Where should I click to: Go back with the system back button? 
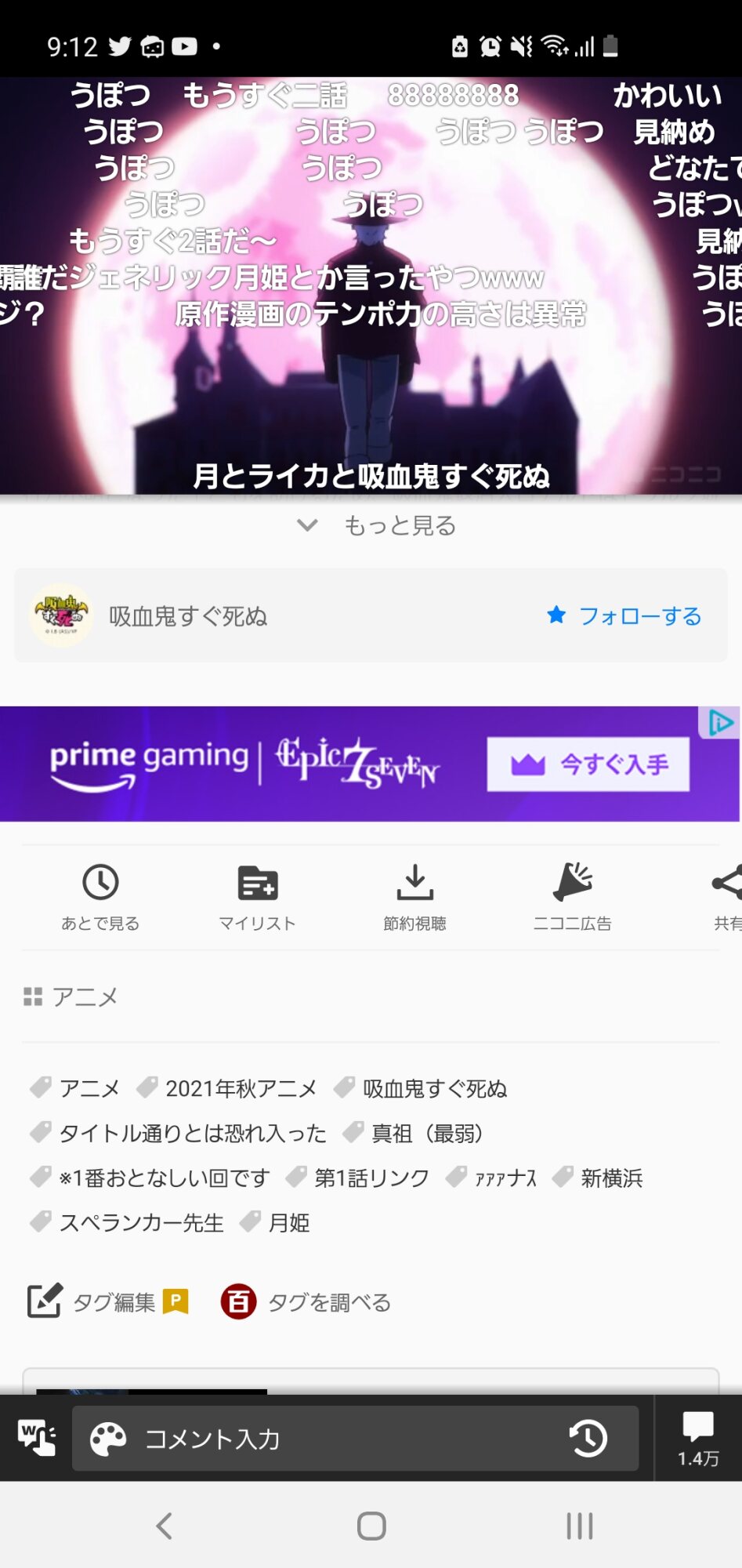tap(164, 1526)
